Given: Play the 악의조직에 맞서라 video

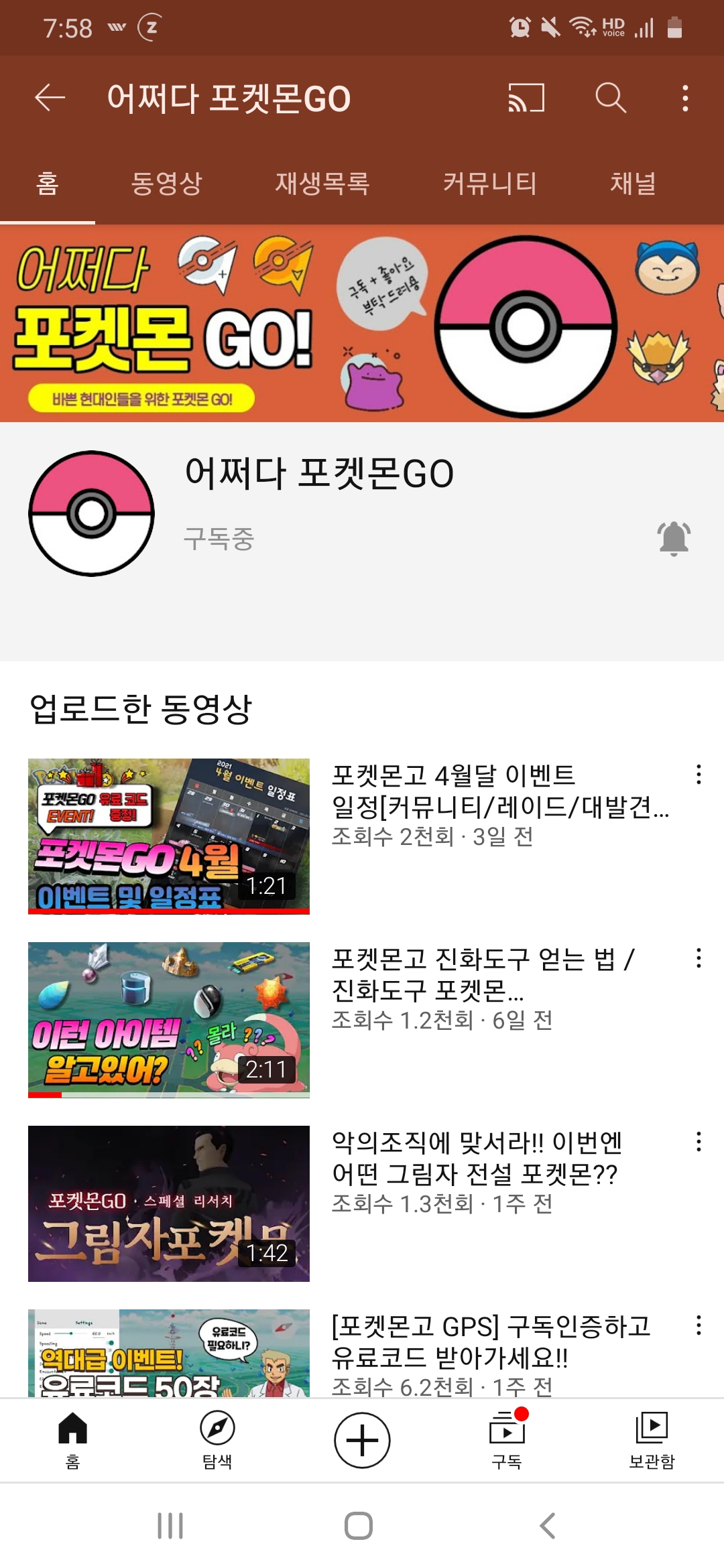Looking at the screenshot, I should 169,1203.
